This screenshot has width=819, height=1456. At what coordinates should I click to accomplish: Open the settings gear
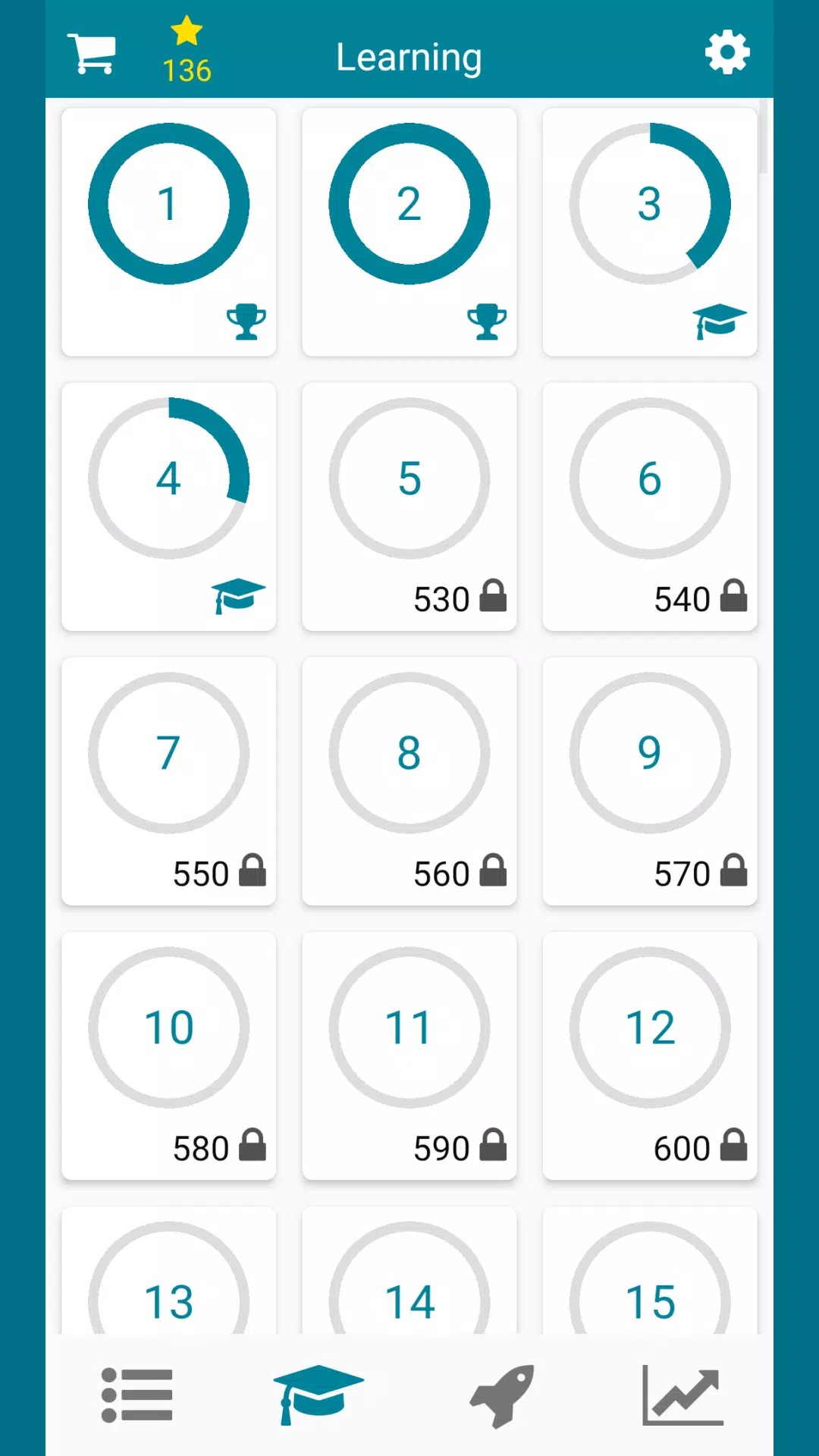click(726, 52)
